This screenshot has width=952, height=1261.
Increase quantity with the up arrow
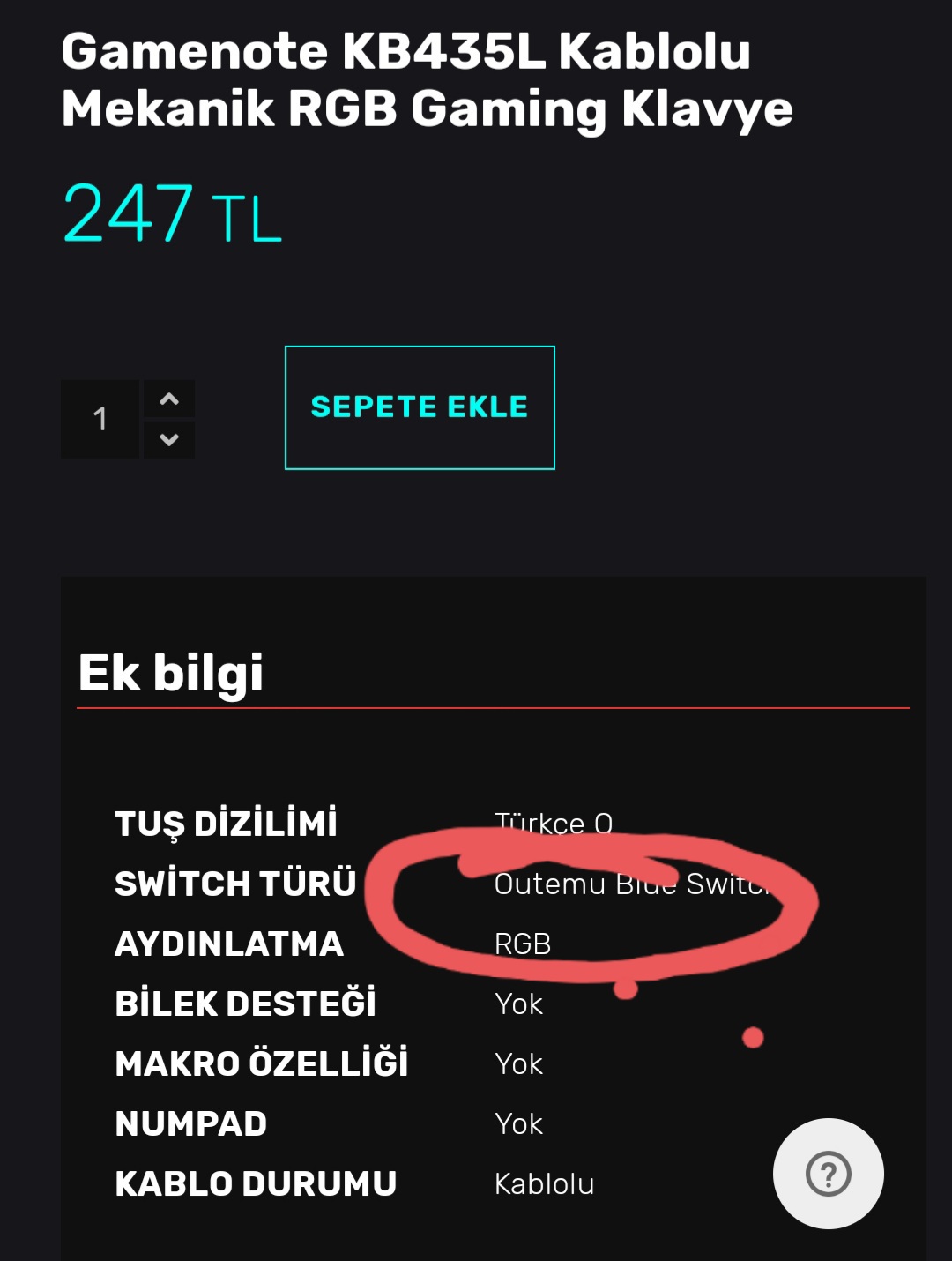point(169,399)
